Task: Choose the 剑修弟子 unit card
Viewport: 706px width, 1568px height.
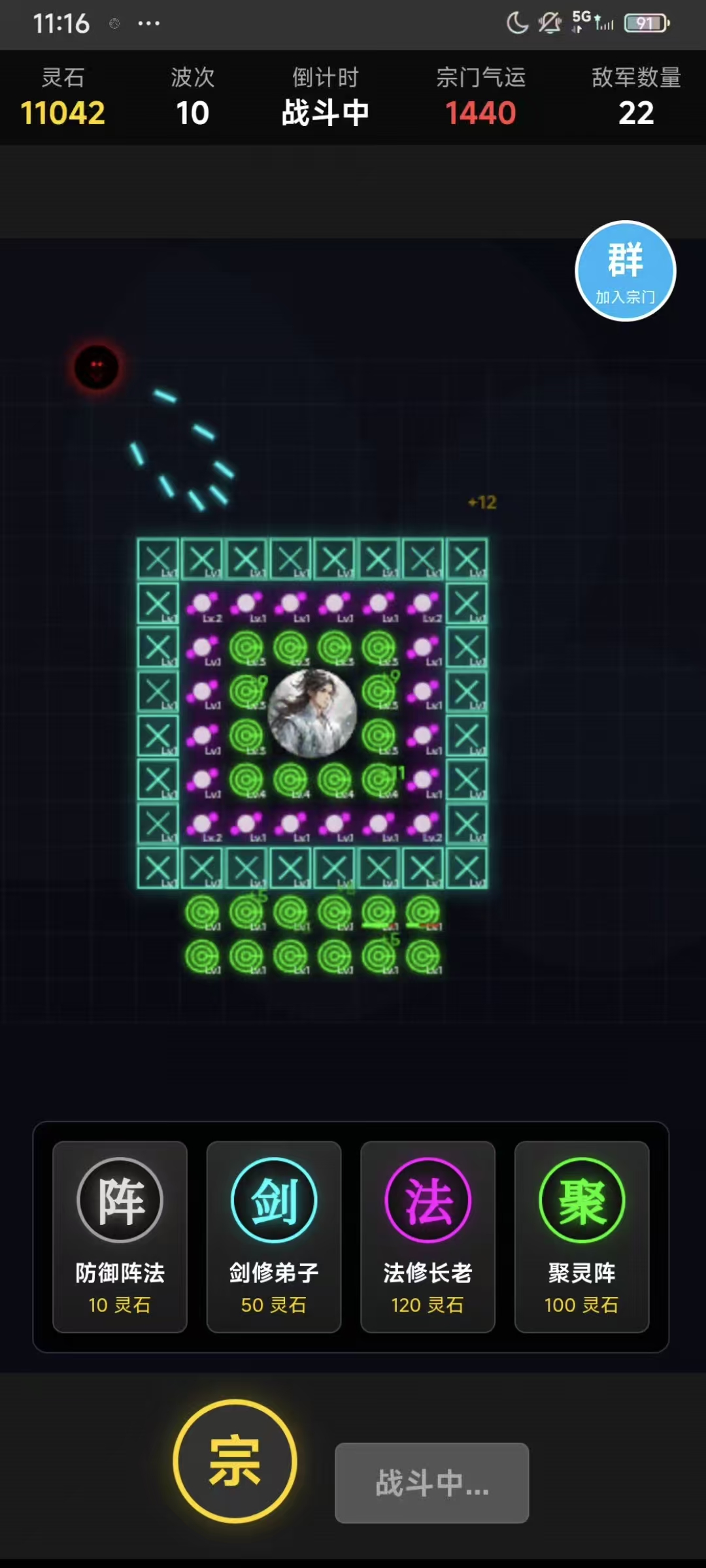Action: [x=274, y=1236]
